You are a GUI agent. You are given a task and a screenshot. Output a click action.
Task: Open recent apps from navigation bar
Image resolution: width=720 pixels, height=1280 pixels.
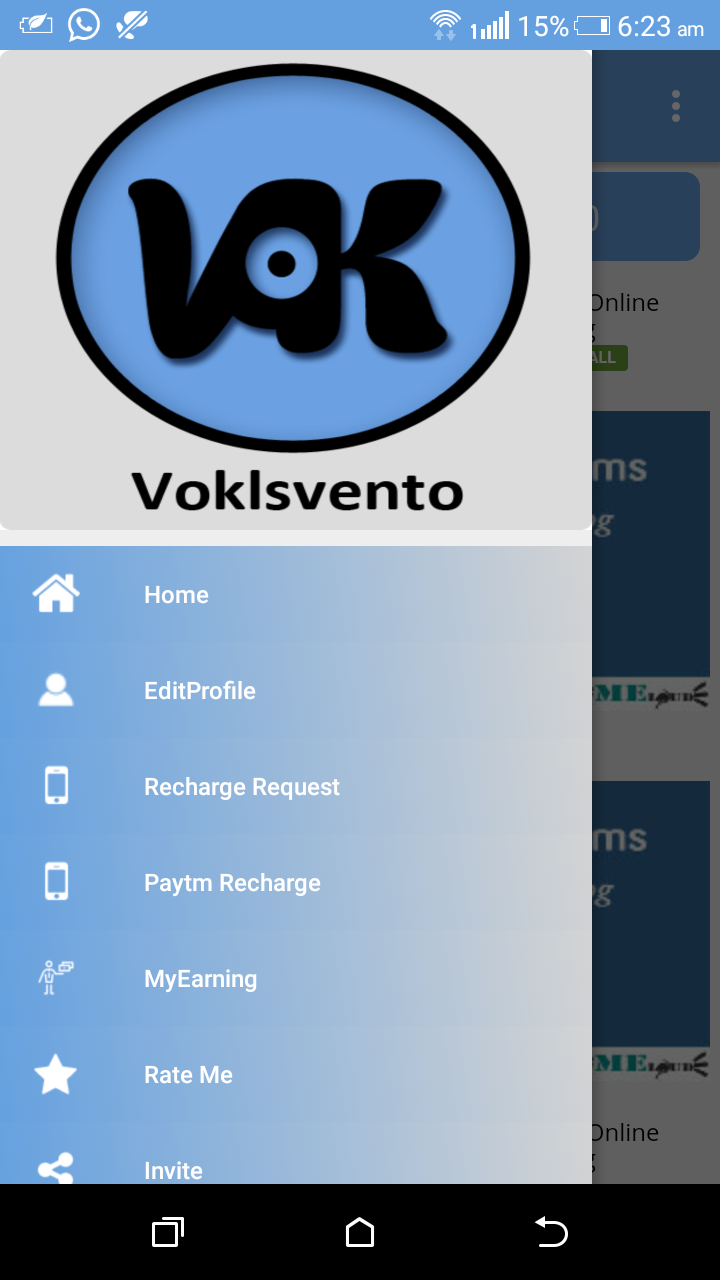point(168,1232)
